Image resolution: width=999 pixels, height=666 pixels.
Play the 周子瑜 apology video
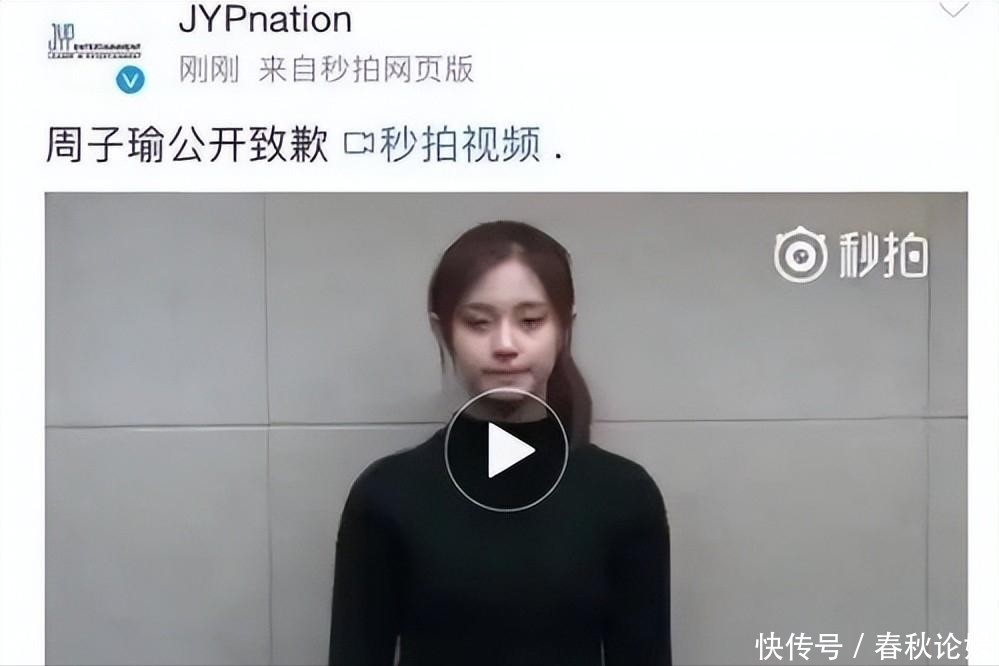point(506,451)
